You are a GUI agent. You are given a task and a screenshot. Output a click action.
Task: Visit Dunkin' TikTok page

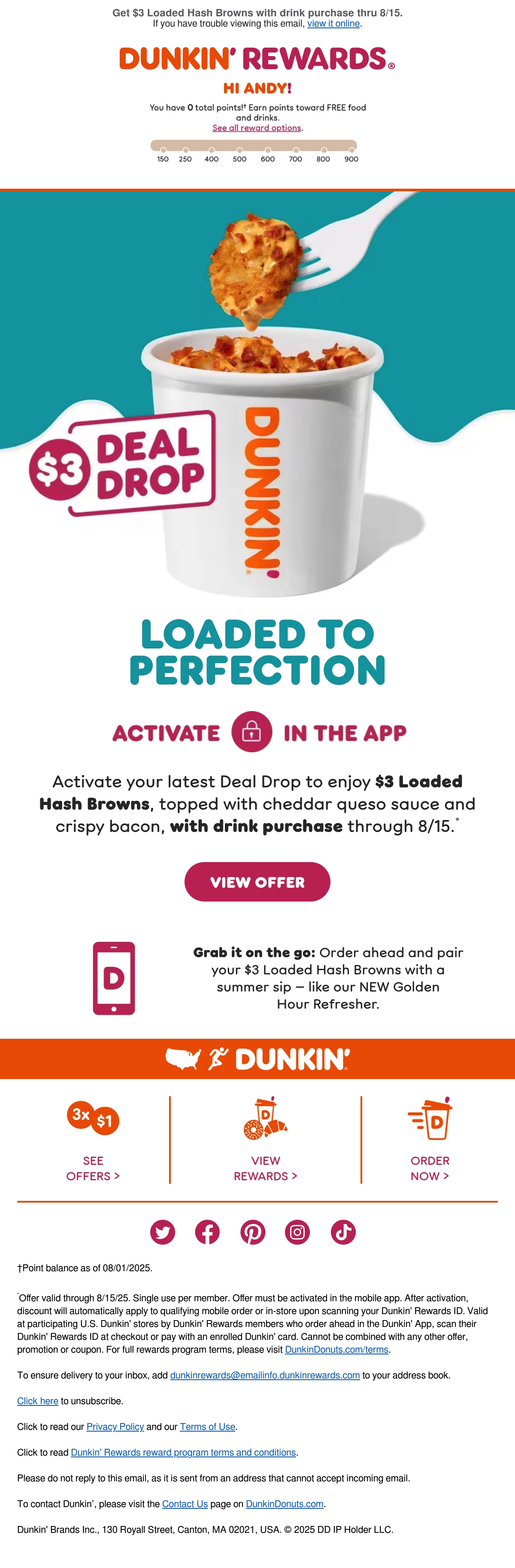coord(343,1233)
